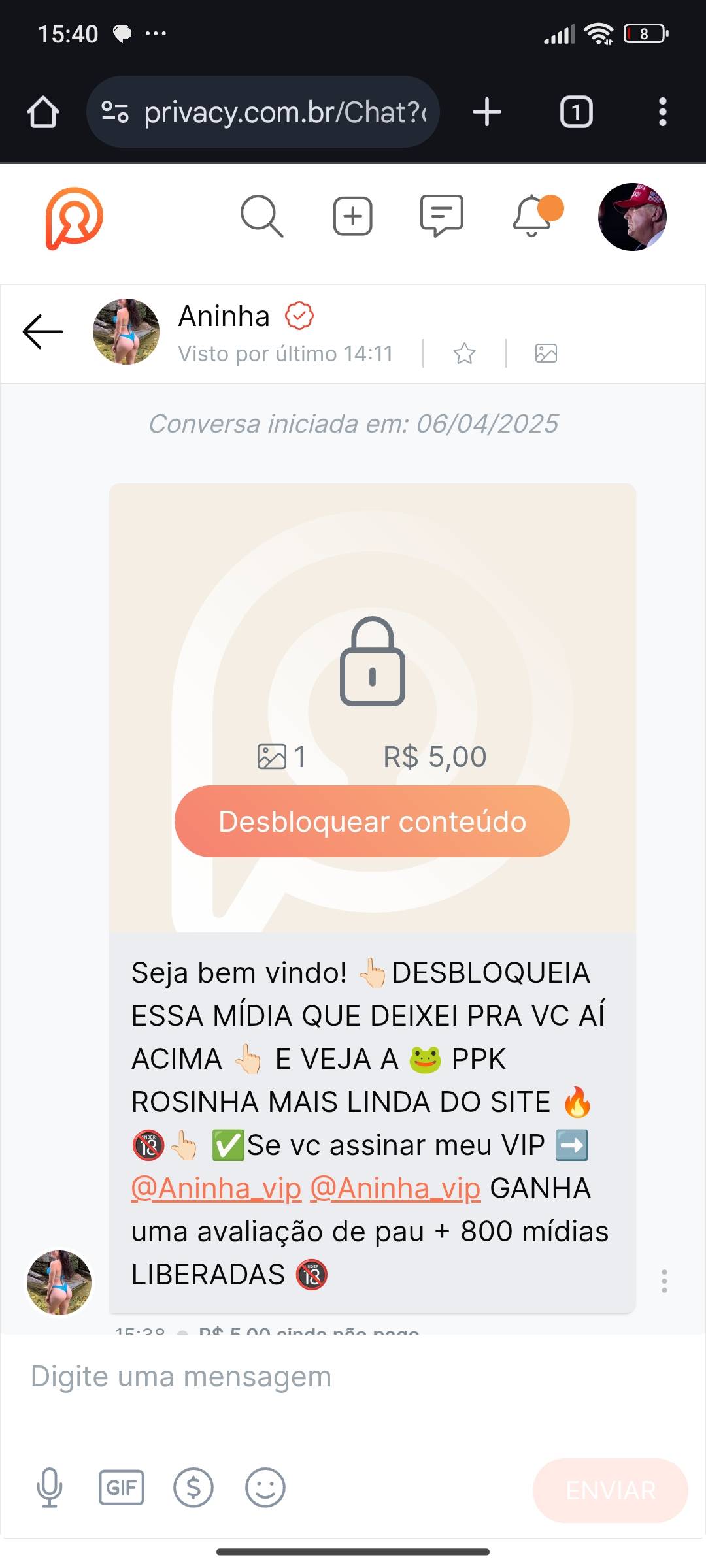Open the messages icon in header
Image resolution: width=706 pixels, height=1568 pixels.
coord(442,216)
